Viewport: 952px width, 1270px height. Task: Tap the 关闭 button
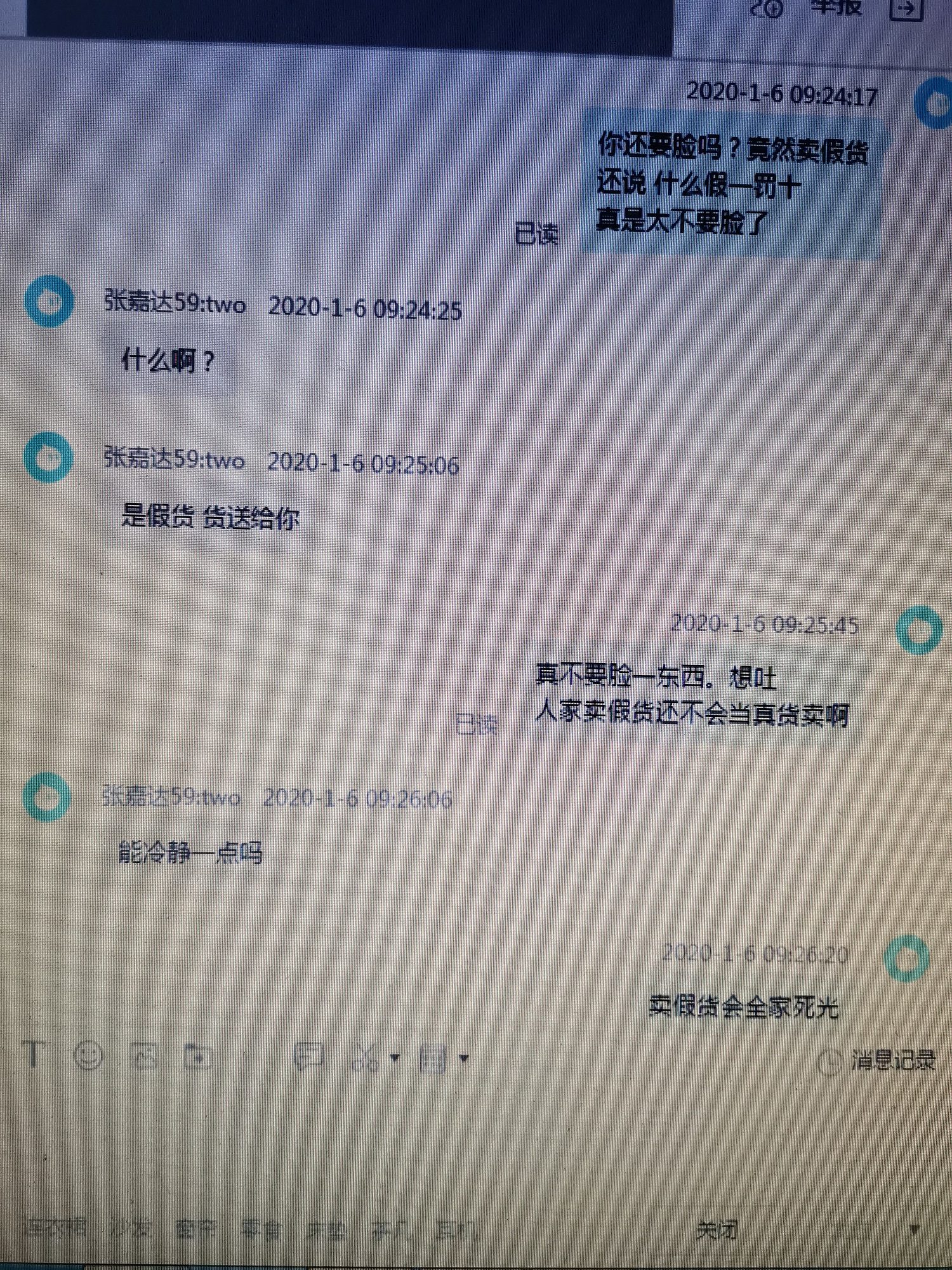click(x=717, y=1231)
